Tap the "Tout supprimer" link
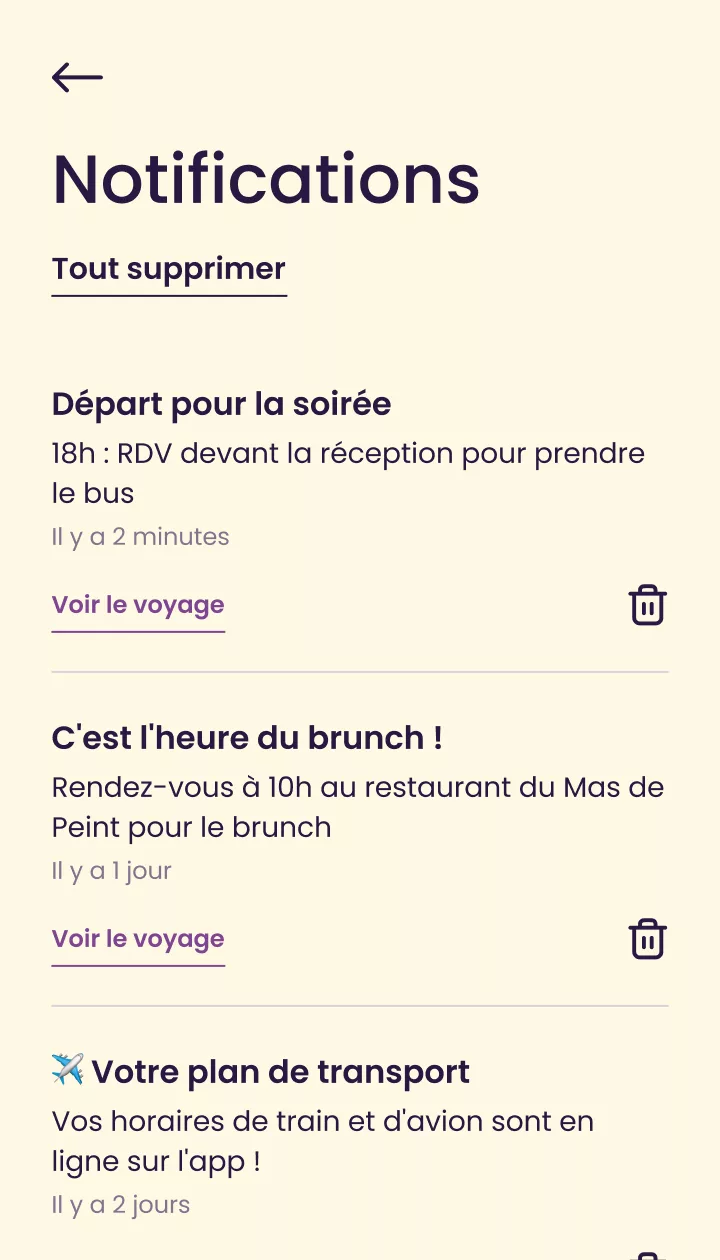 169,269
